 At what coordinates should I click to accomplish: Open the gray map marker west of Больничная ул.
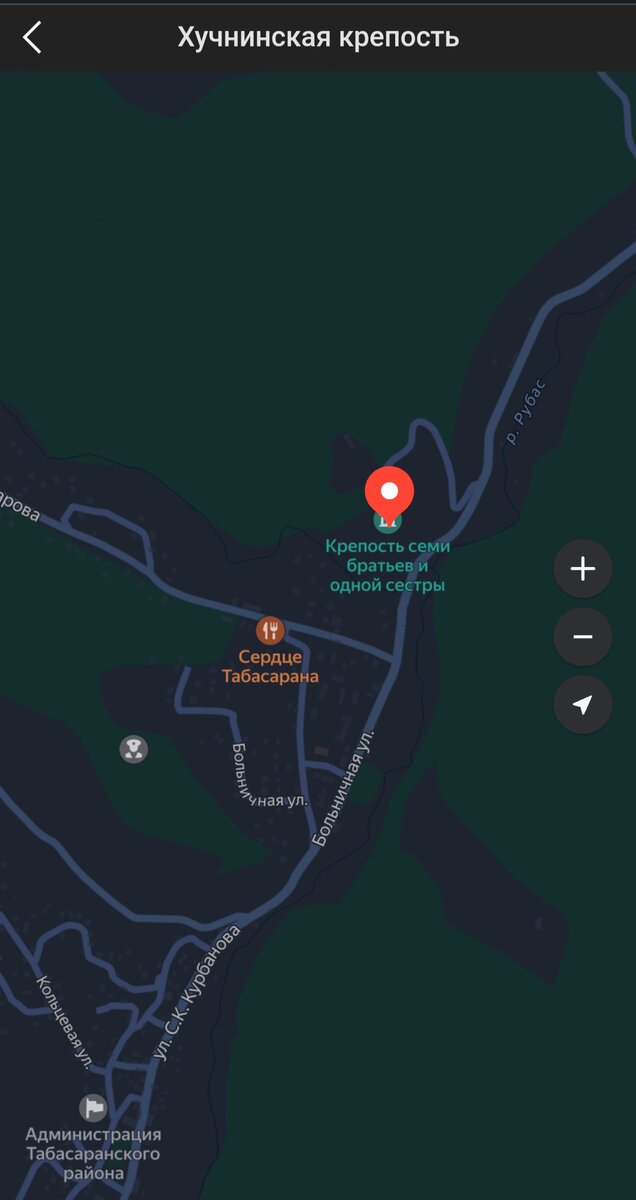point(134,748)
